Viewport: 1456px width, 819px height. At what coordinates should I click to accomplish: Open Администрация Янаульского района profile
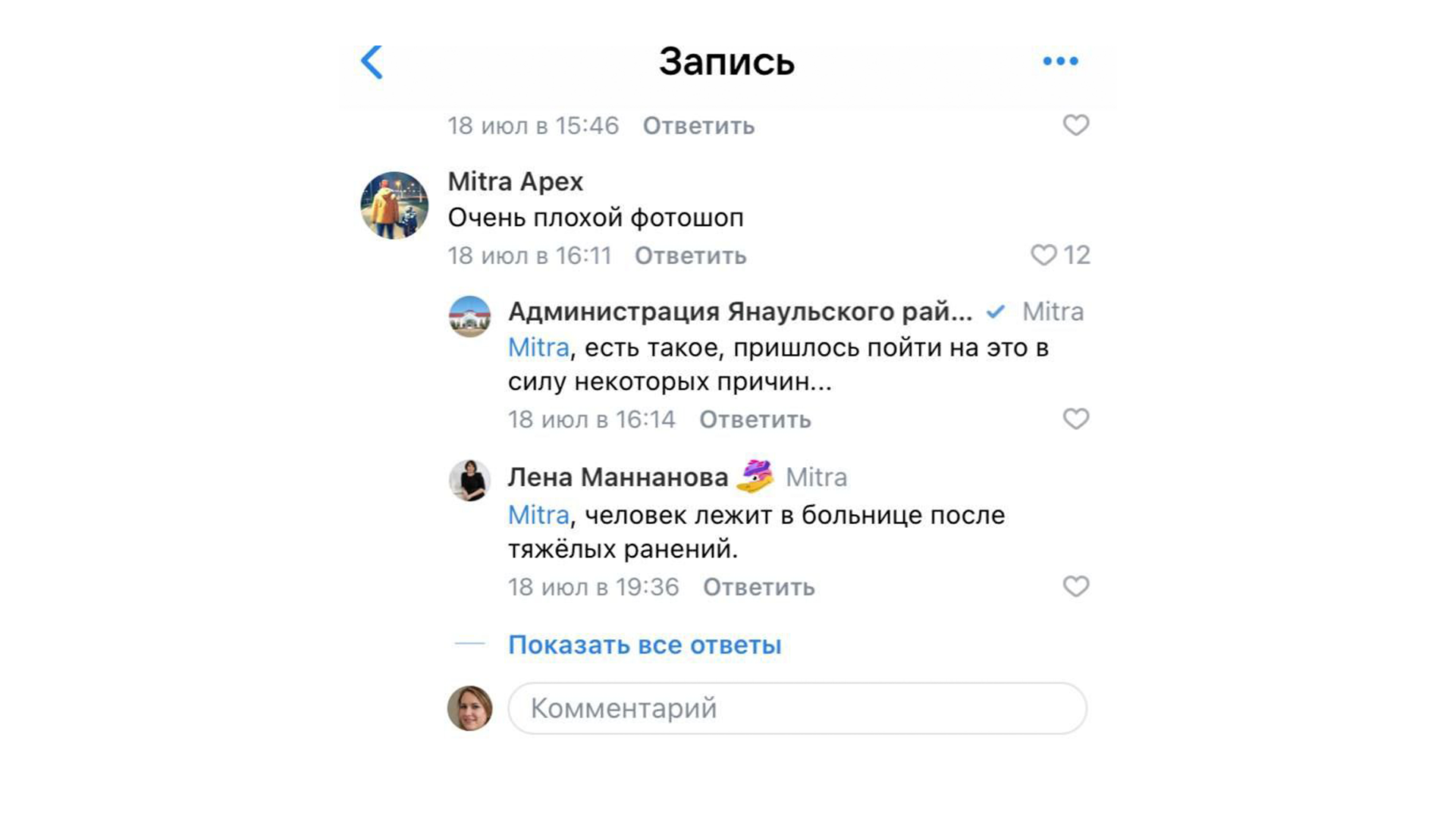pyautogui.click(x=739, y=312)
